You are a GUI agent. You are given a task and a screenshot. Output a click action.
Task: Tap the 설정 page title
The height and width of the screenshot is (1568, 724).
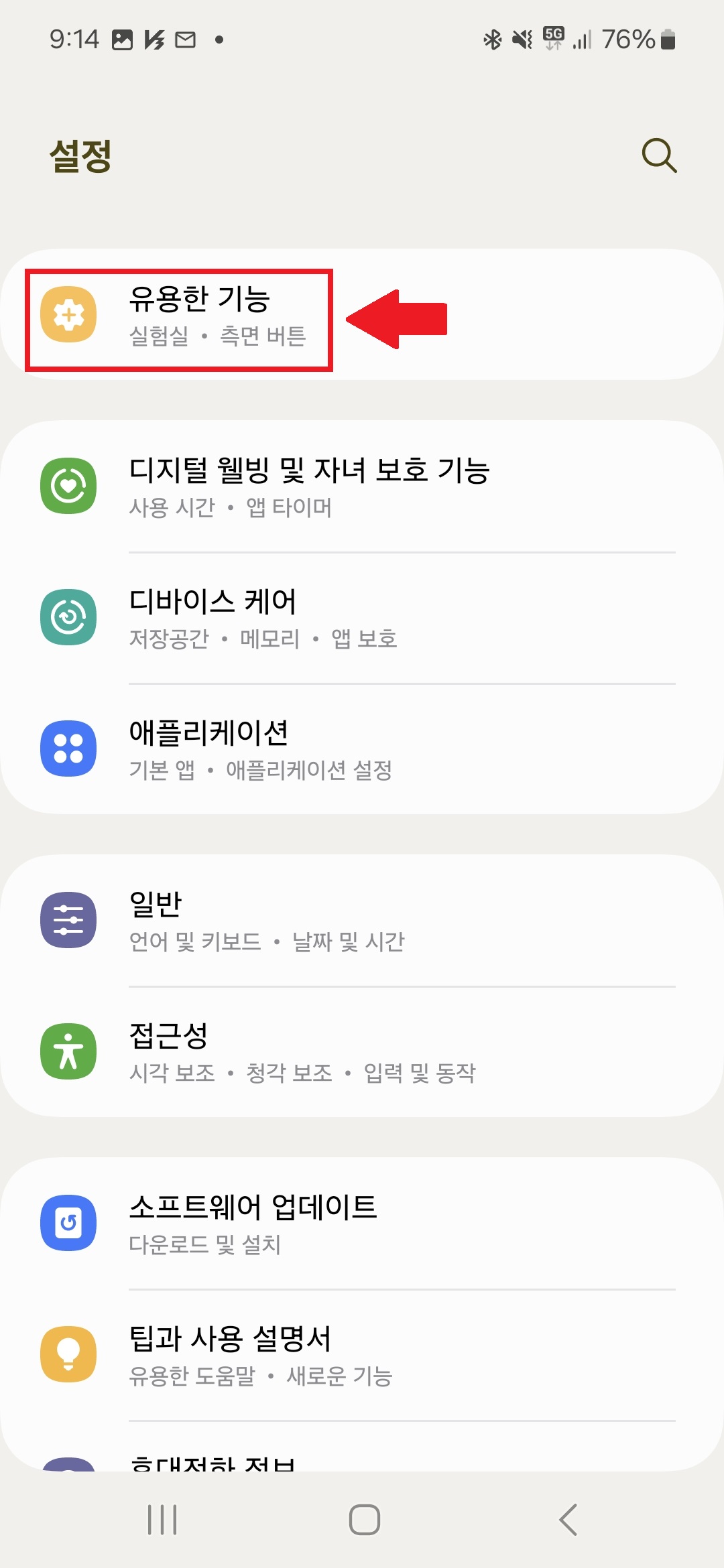[80, 157]
